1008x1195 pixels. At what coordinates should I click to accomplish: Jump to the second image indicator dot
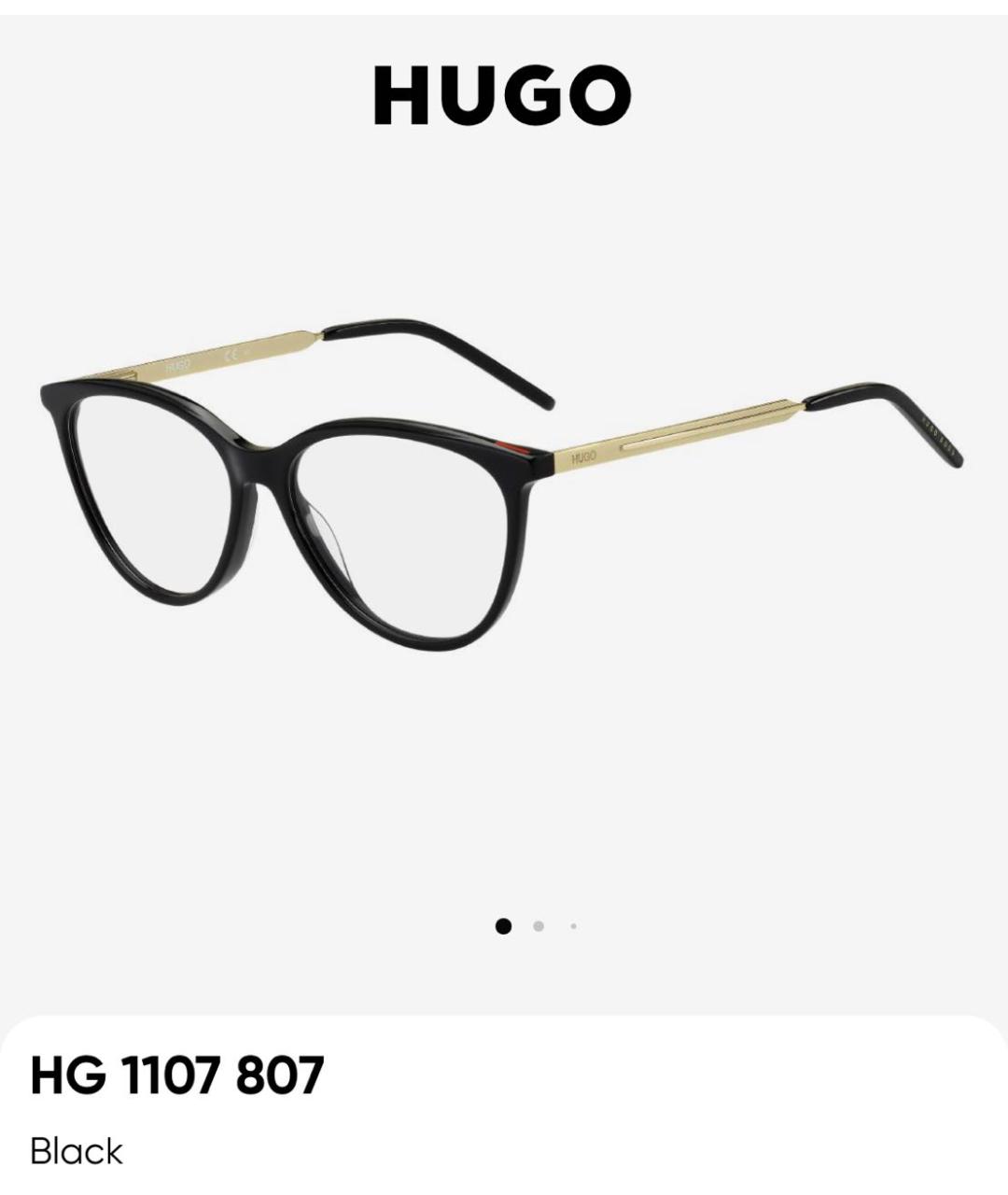pyautogui.click(x=539, y=926)
